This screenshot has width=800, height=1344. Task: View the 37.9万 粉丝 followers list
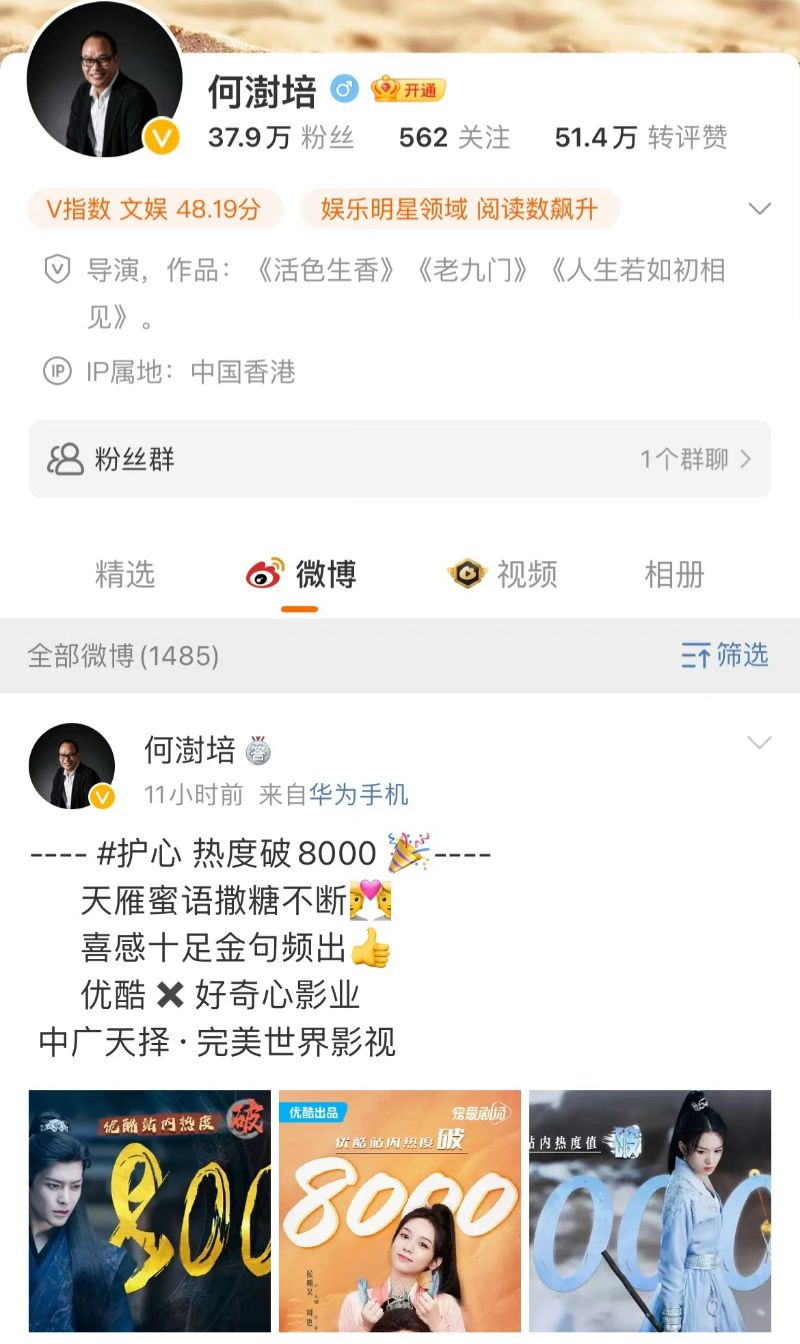[281, 137]
